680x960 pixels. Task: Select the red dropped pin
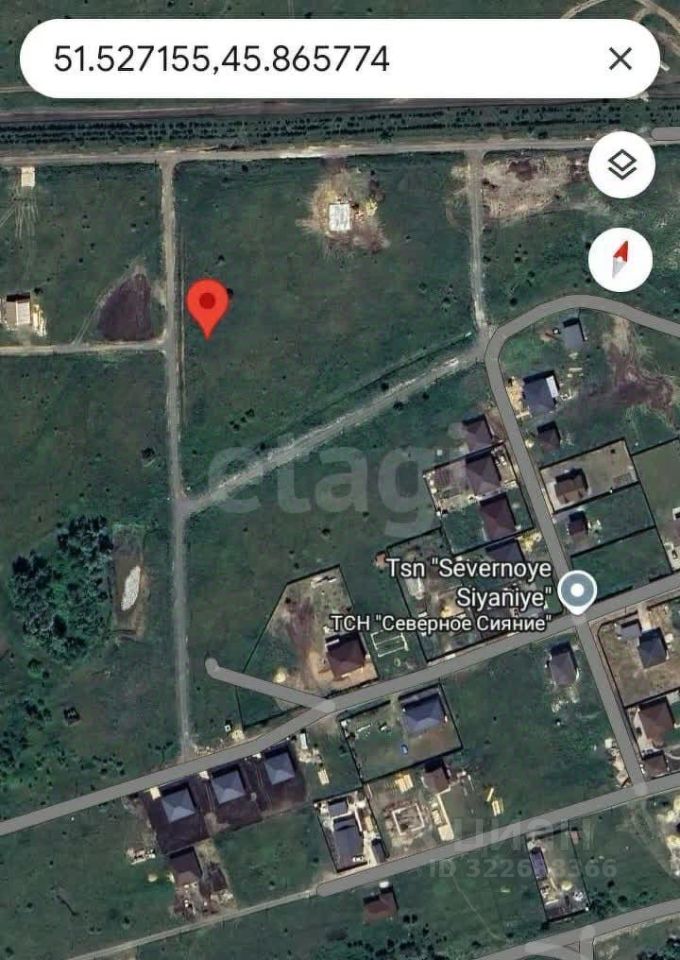208,306
